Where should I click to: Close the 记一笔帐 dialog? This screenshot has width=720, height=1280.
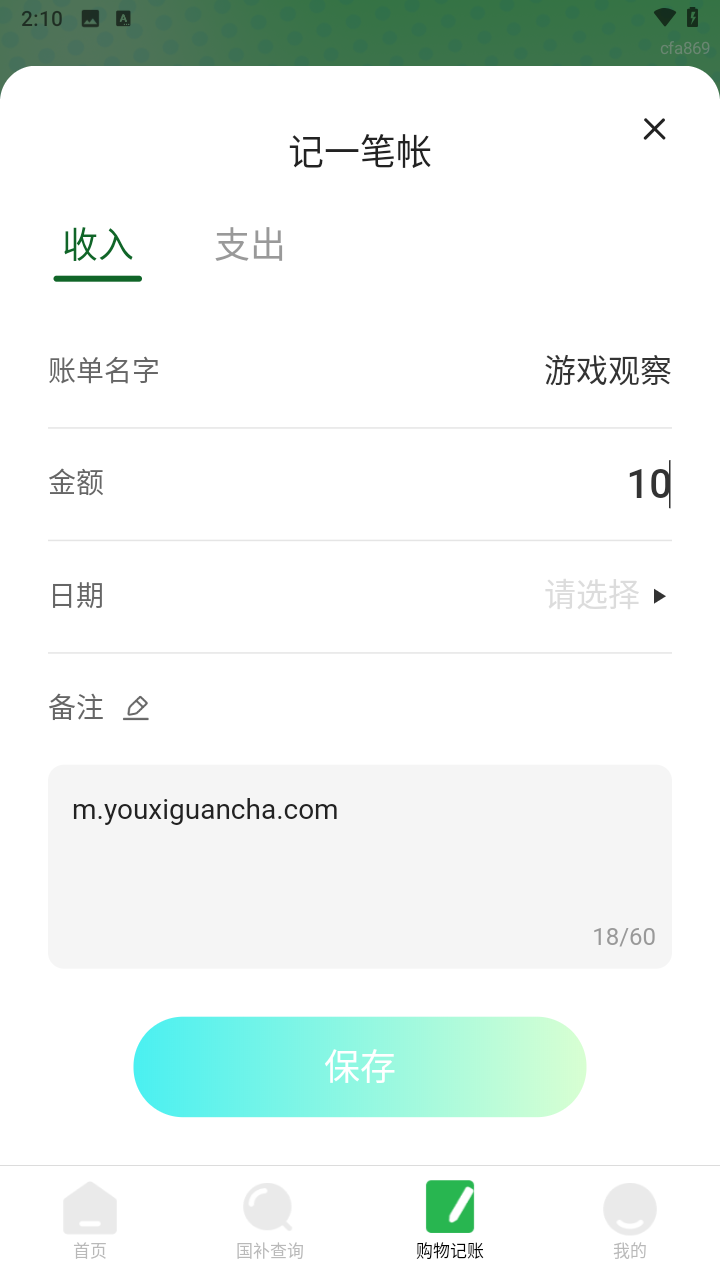click(654, 129)
